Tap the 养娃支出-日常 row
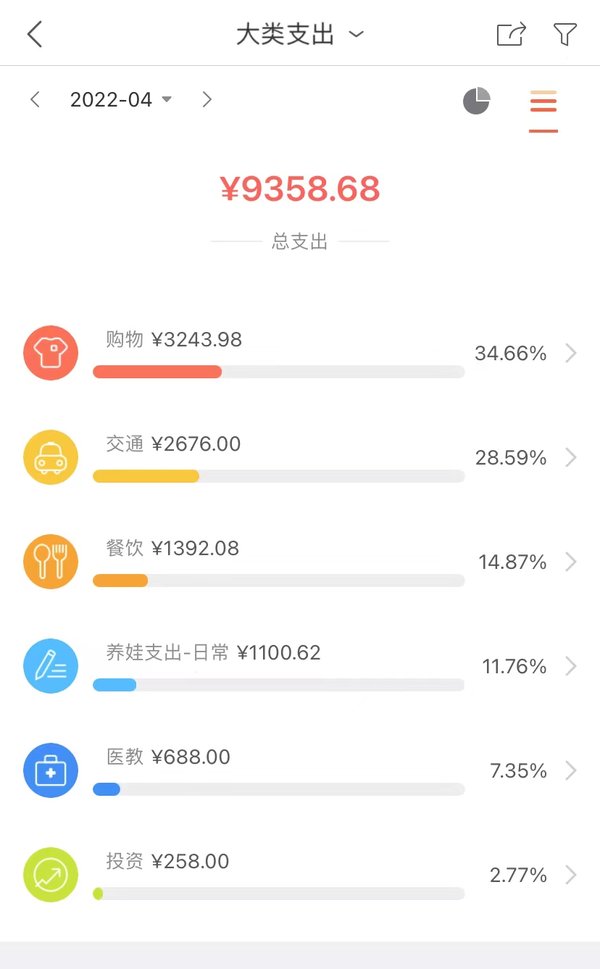The image size is (600, 969). (300, 666)
